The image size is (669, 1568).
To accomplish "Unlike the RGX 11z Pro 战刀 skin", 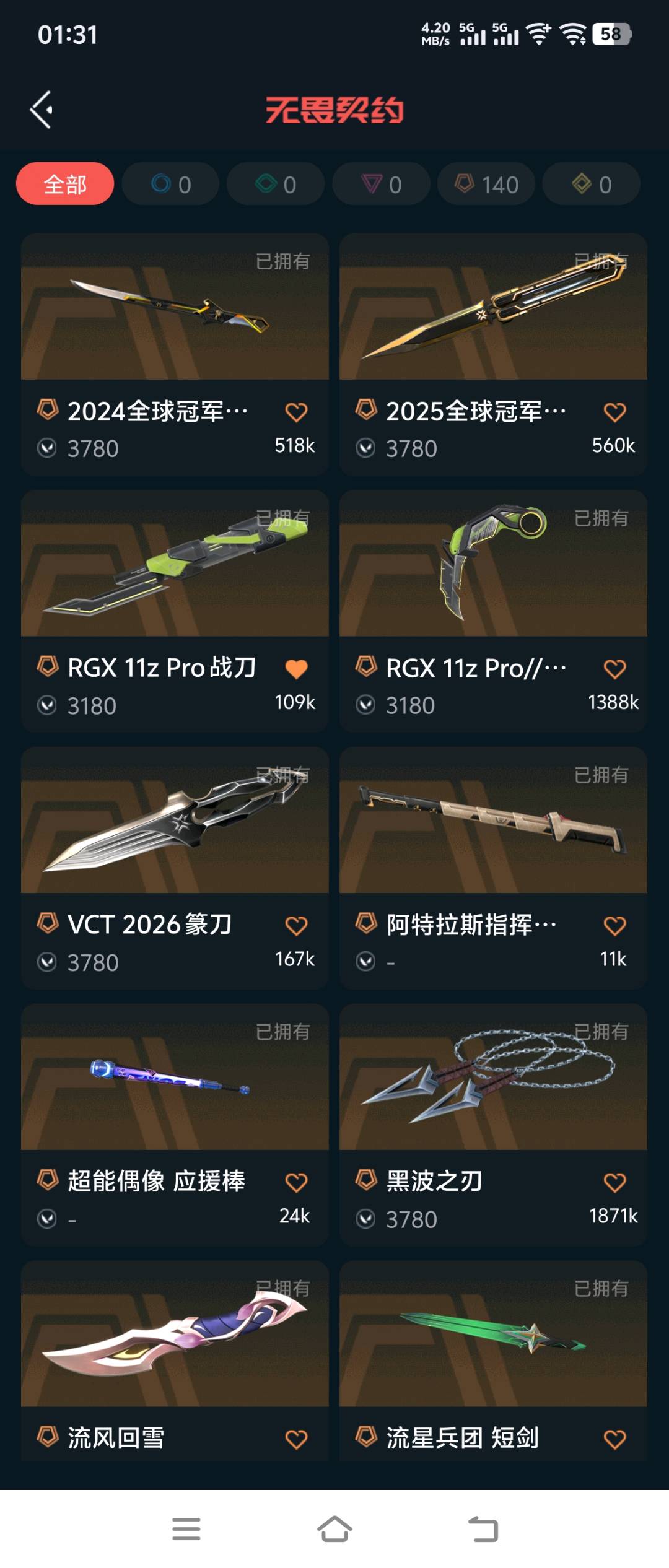I will (296, 669).
